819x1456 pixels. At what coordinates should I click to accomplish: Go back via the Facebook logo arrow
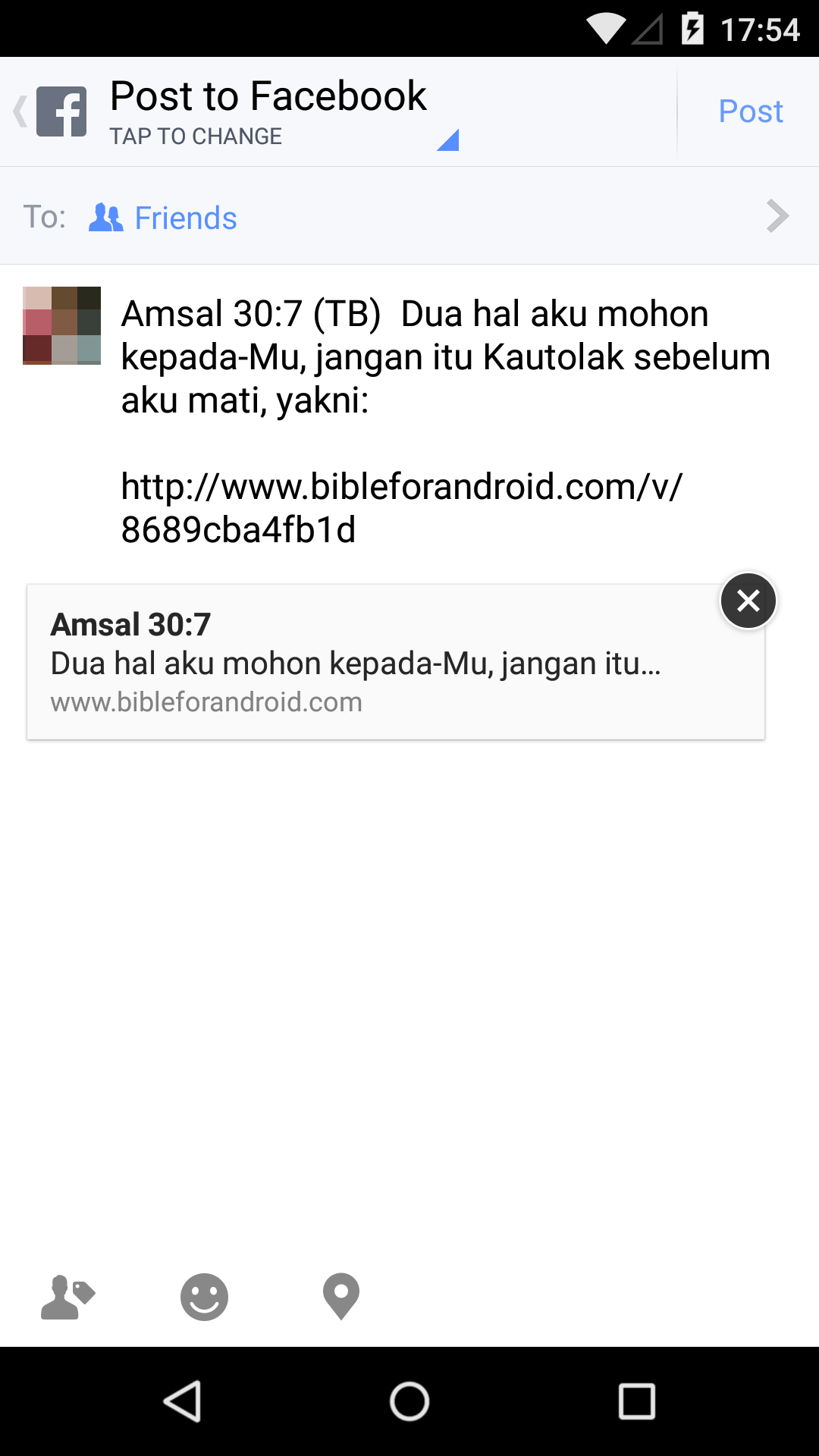click(52, 111)
